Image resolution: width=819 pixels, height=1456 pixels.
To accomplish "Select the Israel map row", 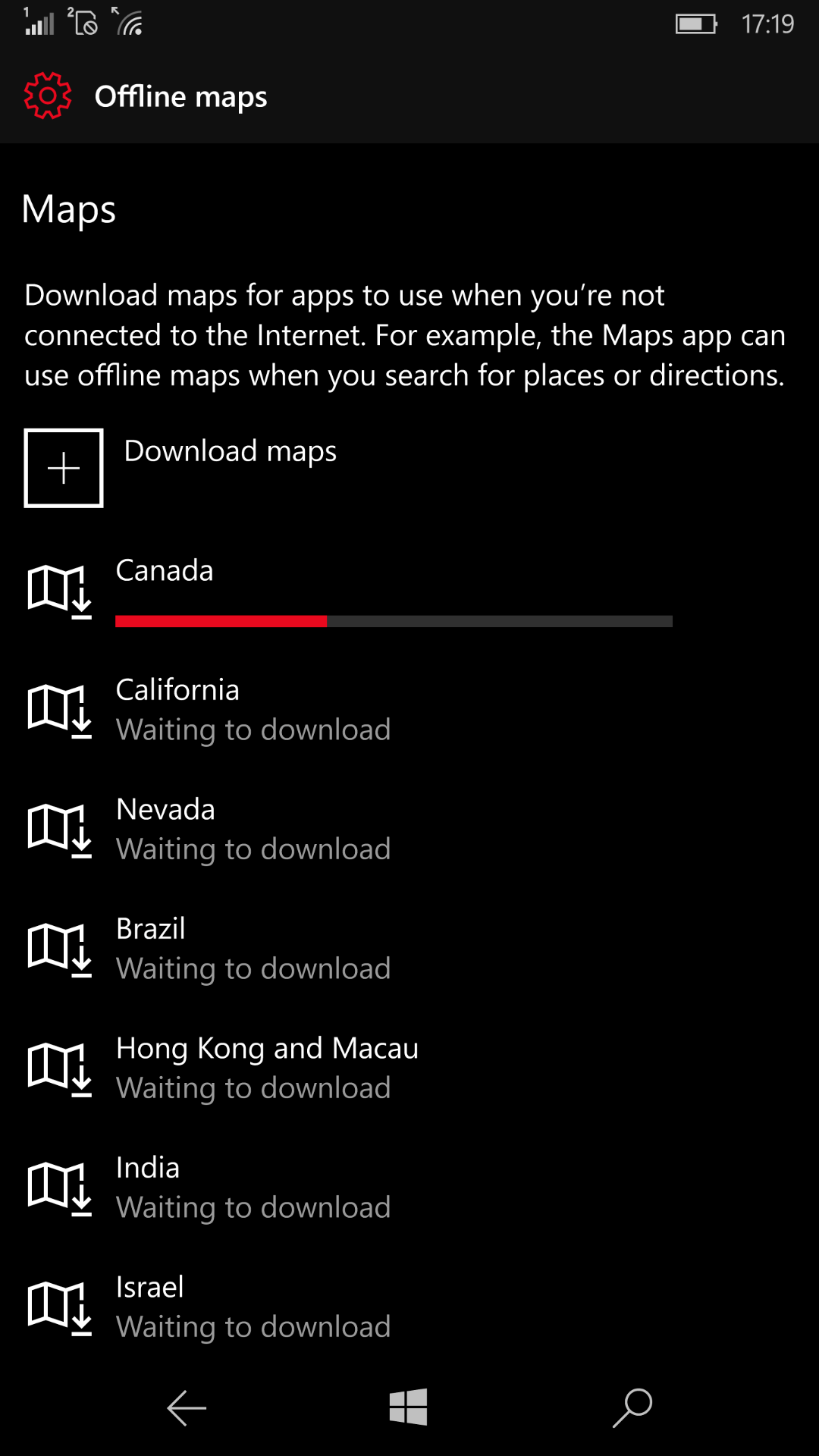I will click(x=409, y=1309).
